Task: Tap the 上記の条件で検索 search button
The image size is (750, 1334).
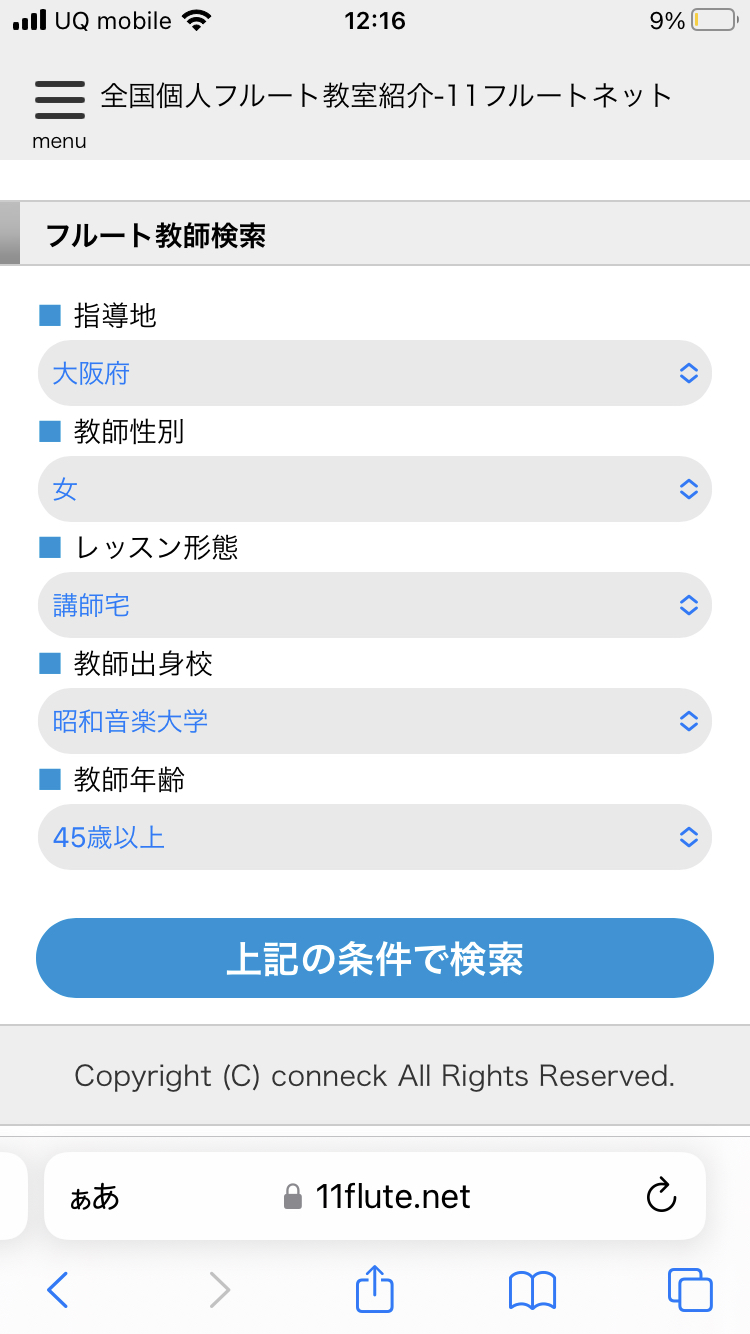Action: (375, 958)
